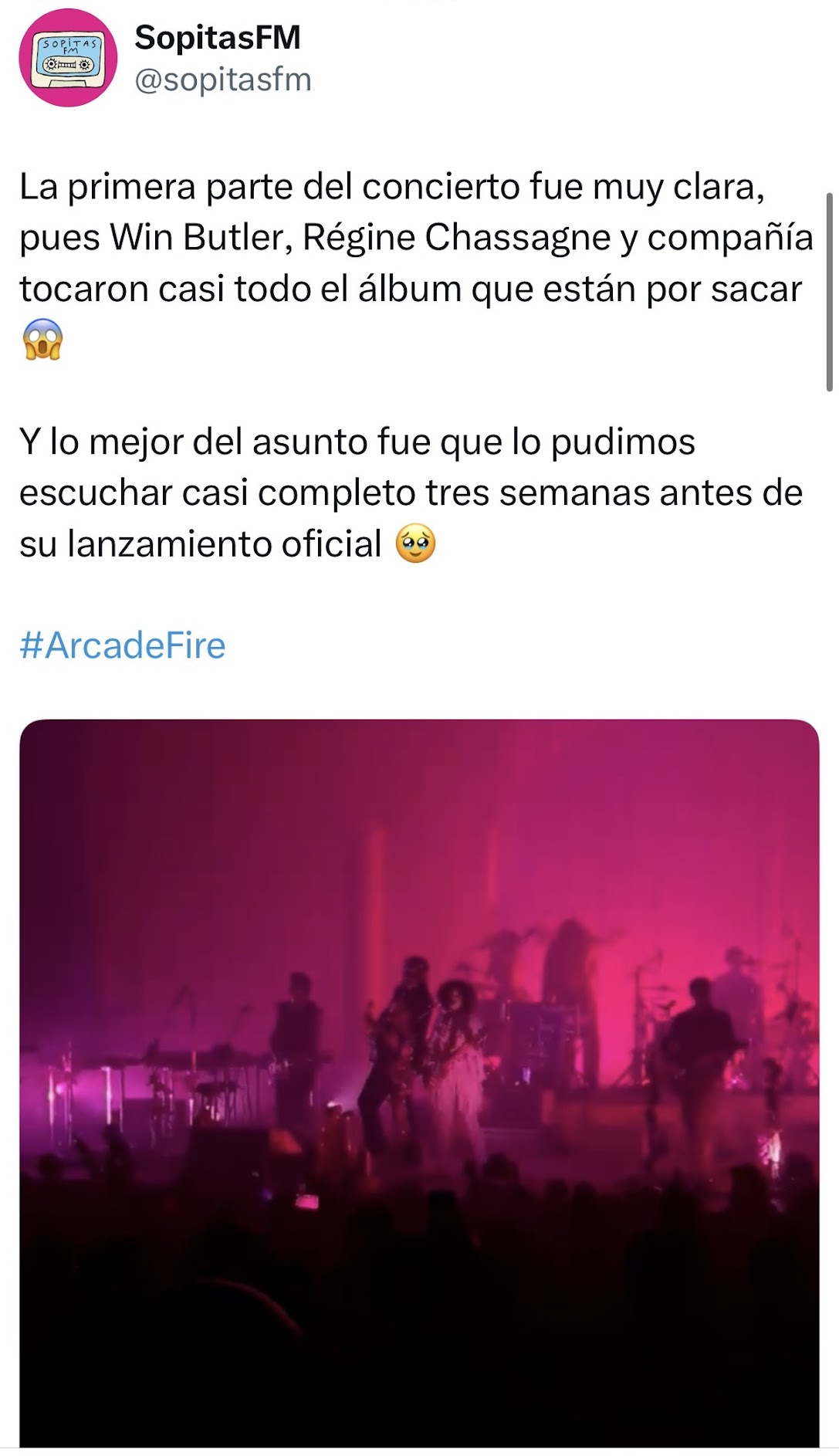Open SopitasFM profile picture
The height and width of the screenshot is (1456, 839).
coord(68,58)
